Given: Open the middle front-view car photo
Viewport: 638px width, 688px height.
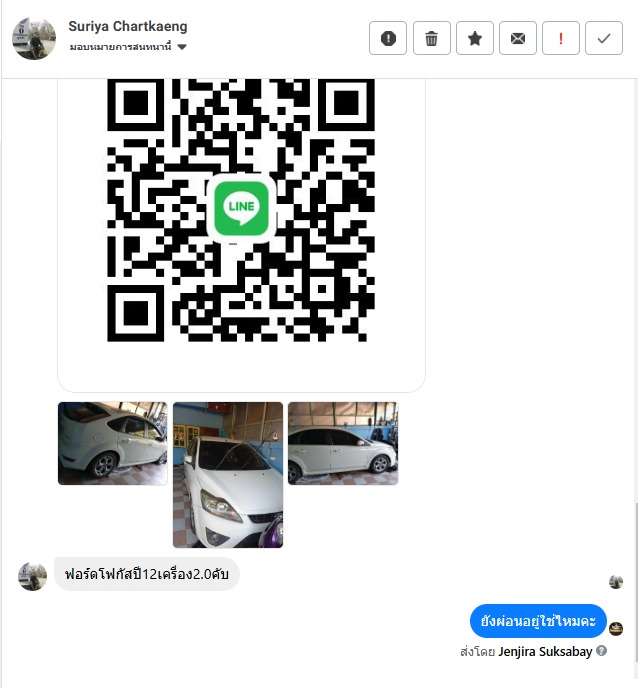Looking at the screenshot, I should (x=228, y=475).
